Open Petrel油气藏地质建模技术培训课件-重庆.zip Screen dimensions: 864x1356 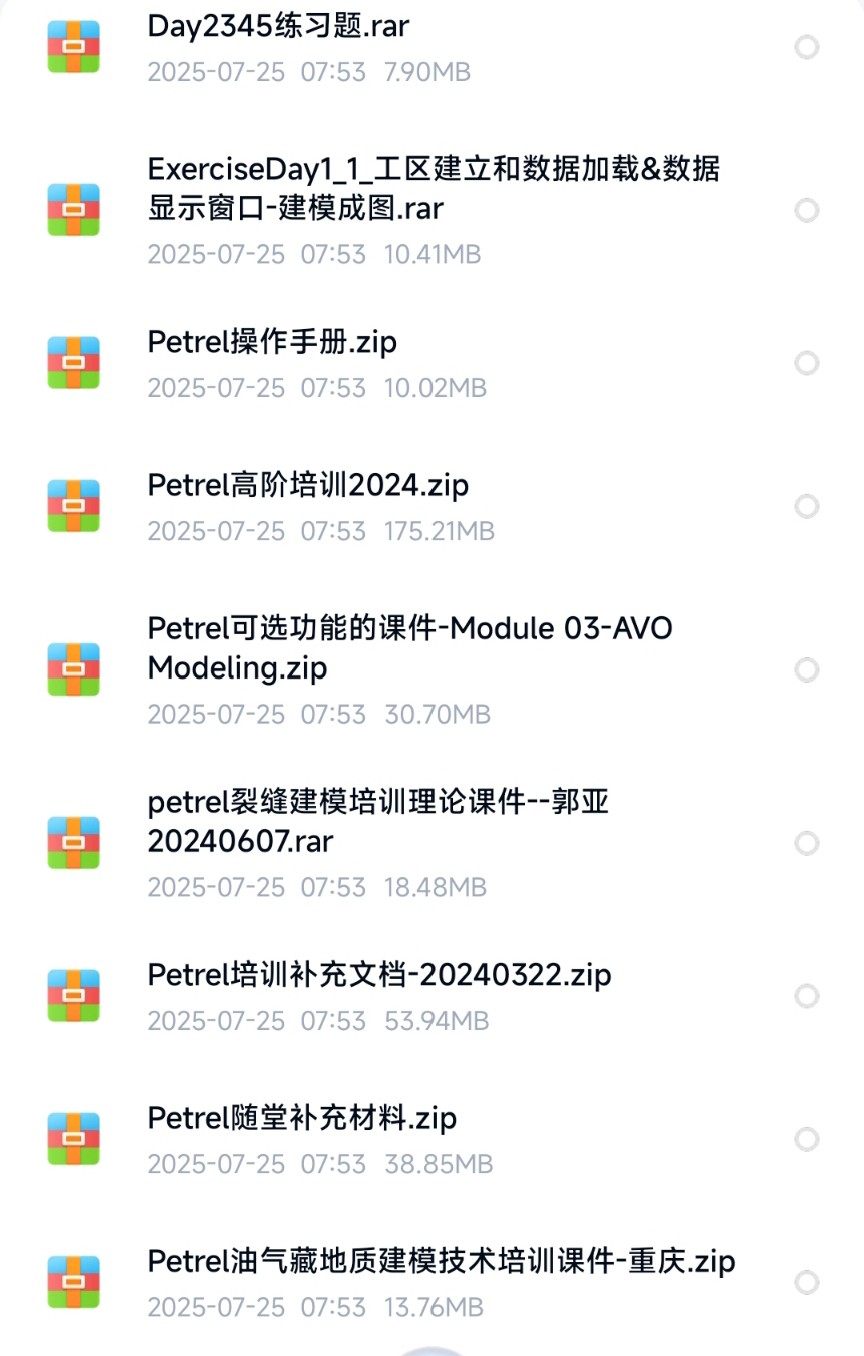(441, 1261)
